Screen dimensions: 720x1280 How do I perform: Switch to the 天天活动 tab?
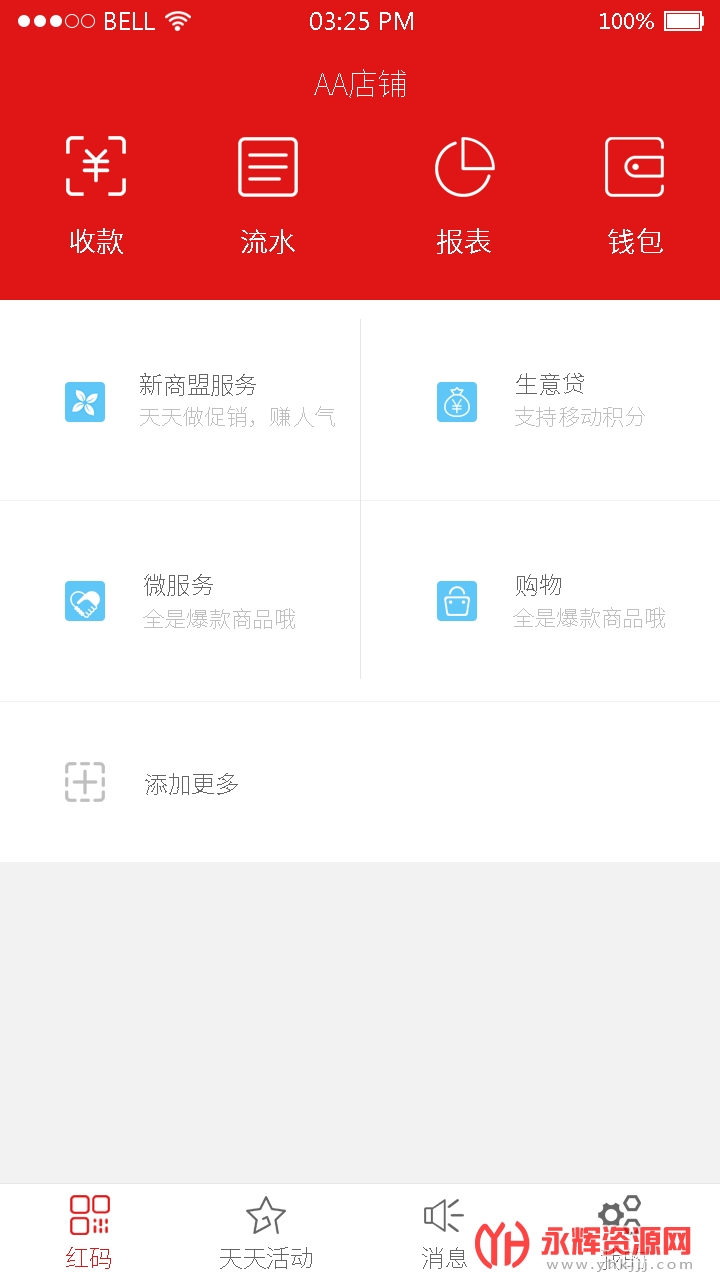coord(266,1232)
